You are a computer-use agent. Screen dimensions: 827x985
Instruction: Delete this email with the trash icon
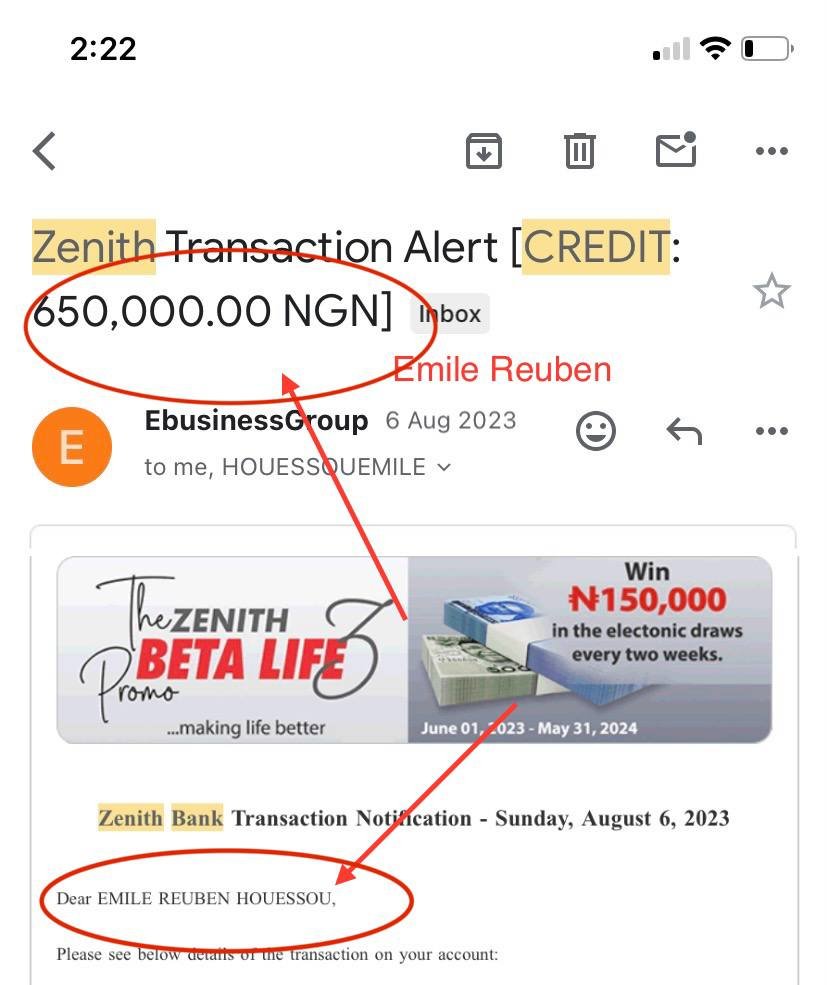point(580,151)
